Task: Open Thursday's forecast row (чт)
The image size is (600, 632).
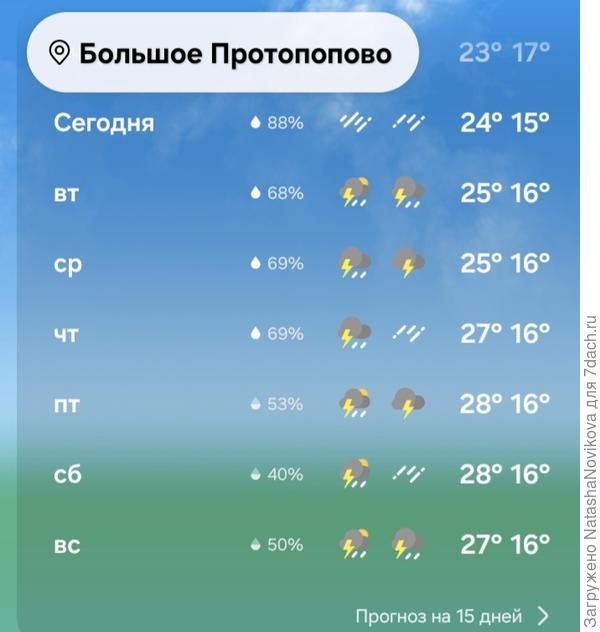Action: click(301, 333)
